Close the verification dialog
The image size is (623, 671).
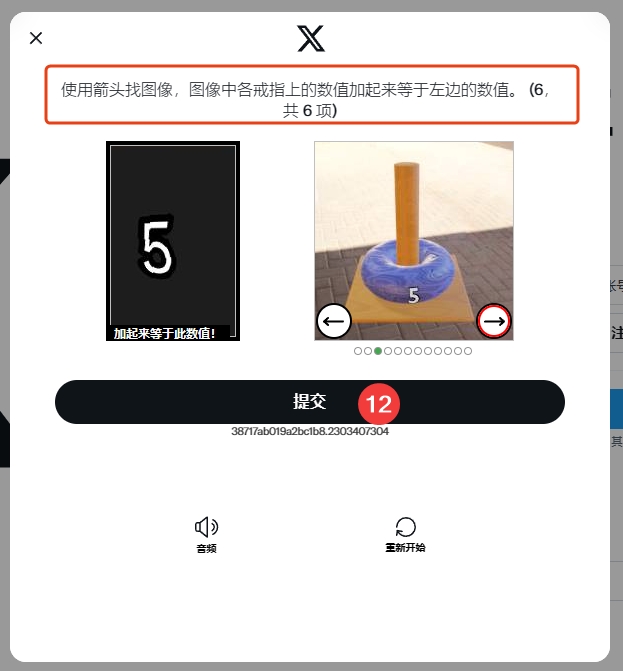coord(36,38)
